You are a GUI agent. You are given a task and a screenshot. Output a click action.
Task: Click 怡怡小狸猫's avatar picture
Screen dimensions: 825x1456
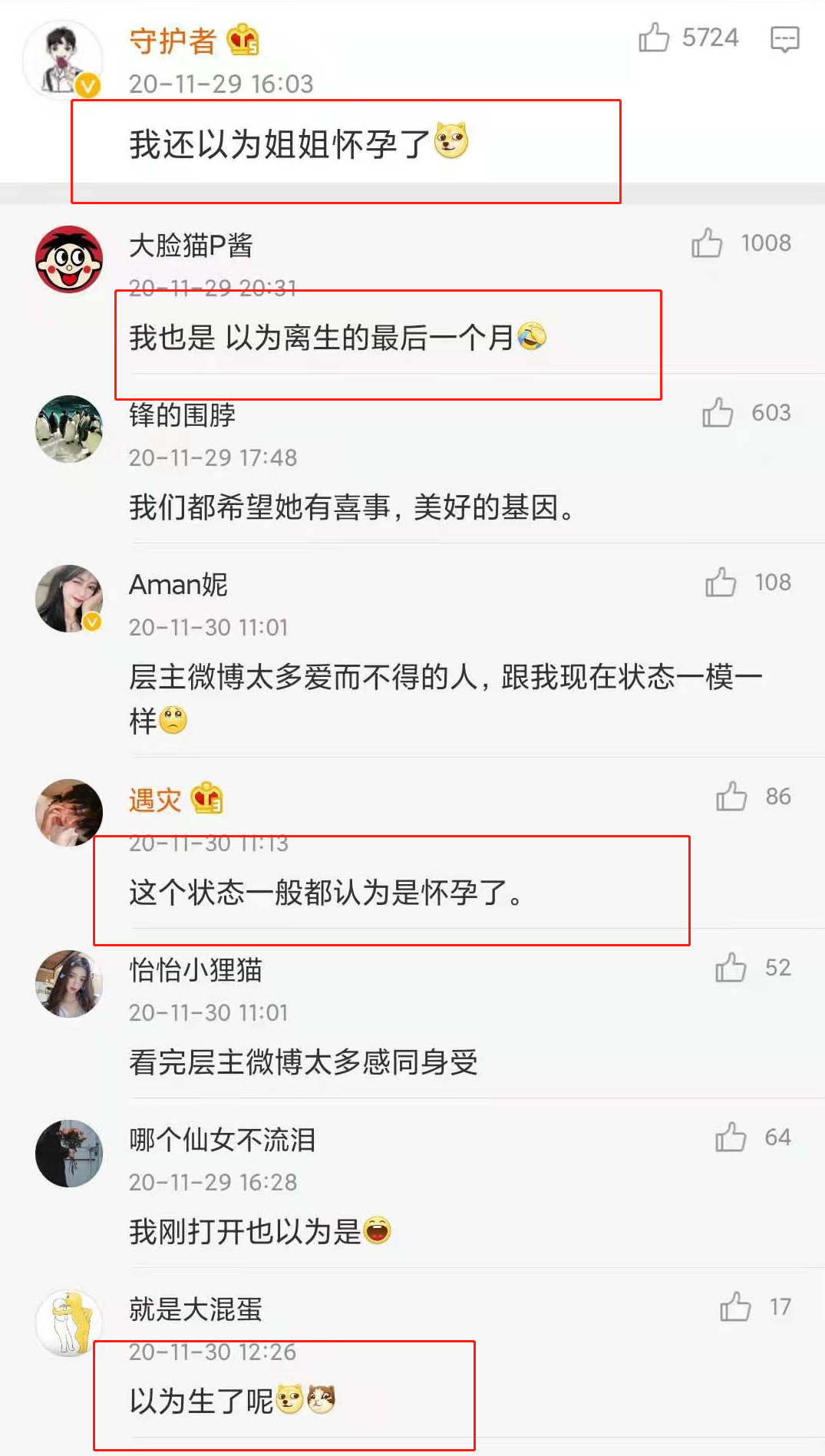pyautogui.click(x=69, y=985)
